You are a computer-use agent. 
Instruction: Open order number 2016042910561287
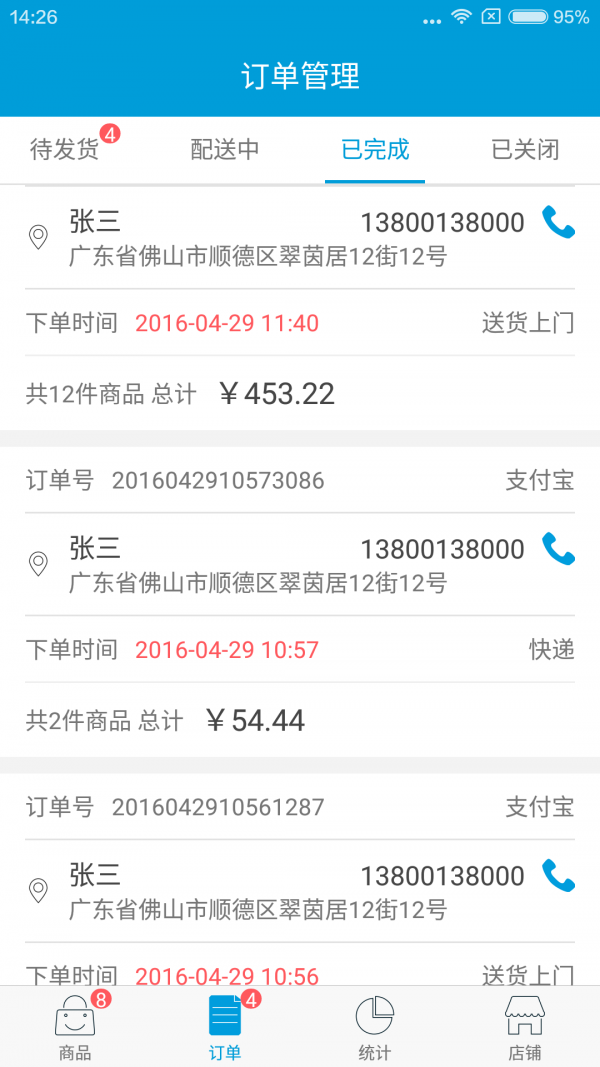point(218,808)
